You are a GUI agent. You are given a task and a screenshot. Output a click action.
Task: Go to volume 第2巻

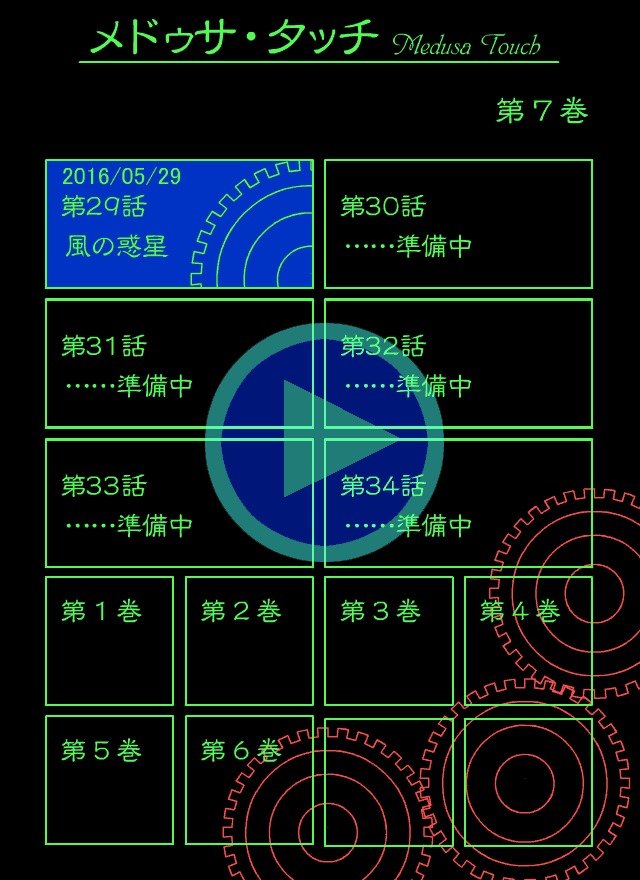coord(249,641)
